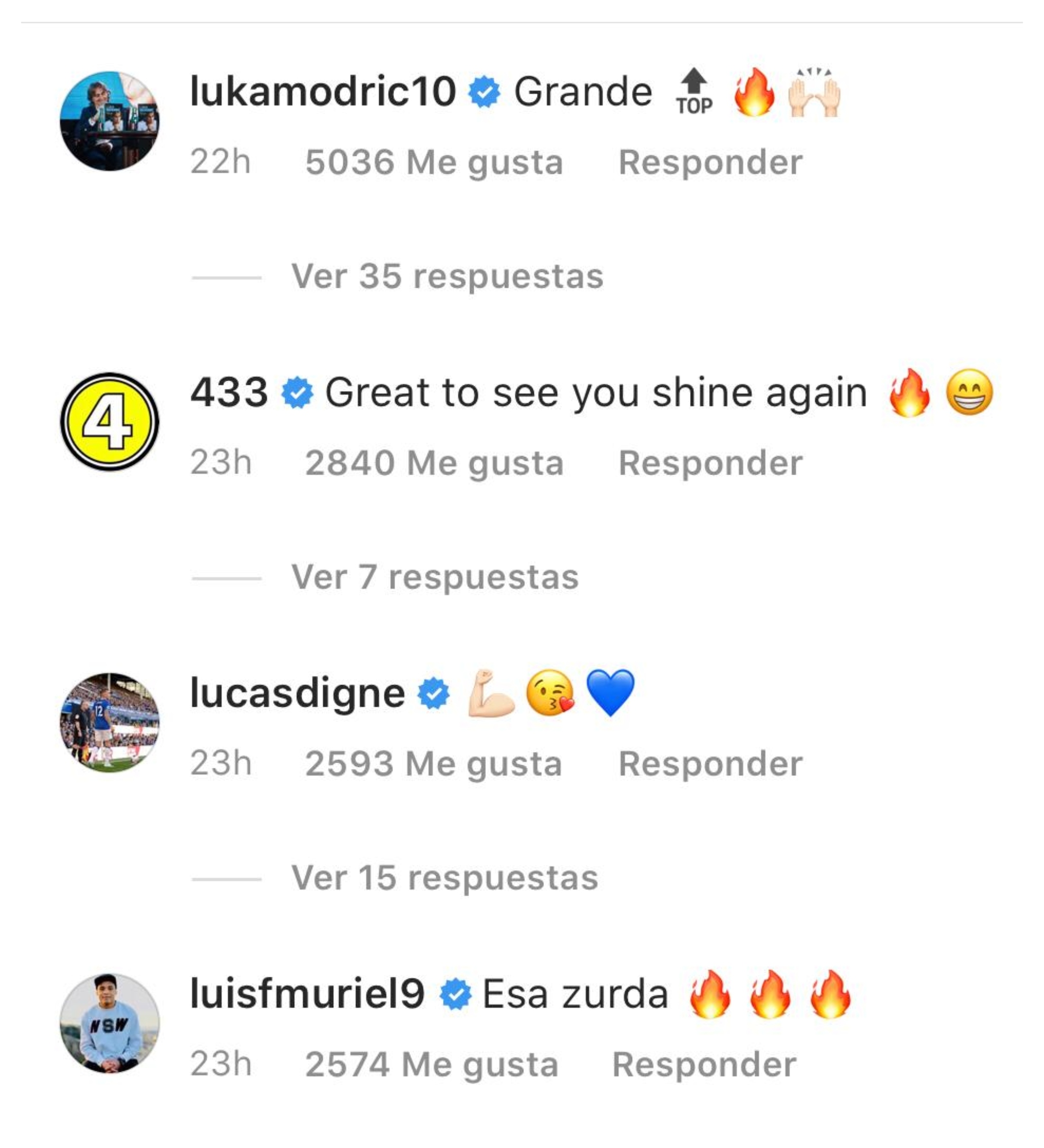The image size is (1044, 1148).
Task: View likes on lukamodric10's comment
Action: (x=434, y=163)
